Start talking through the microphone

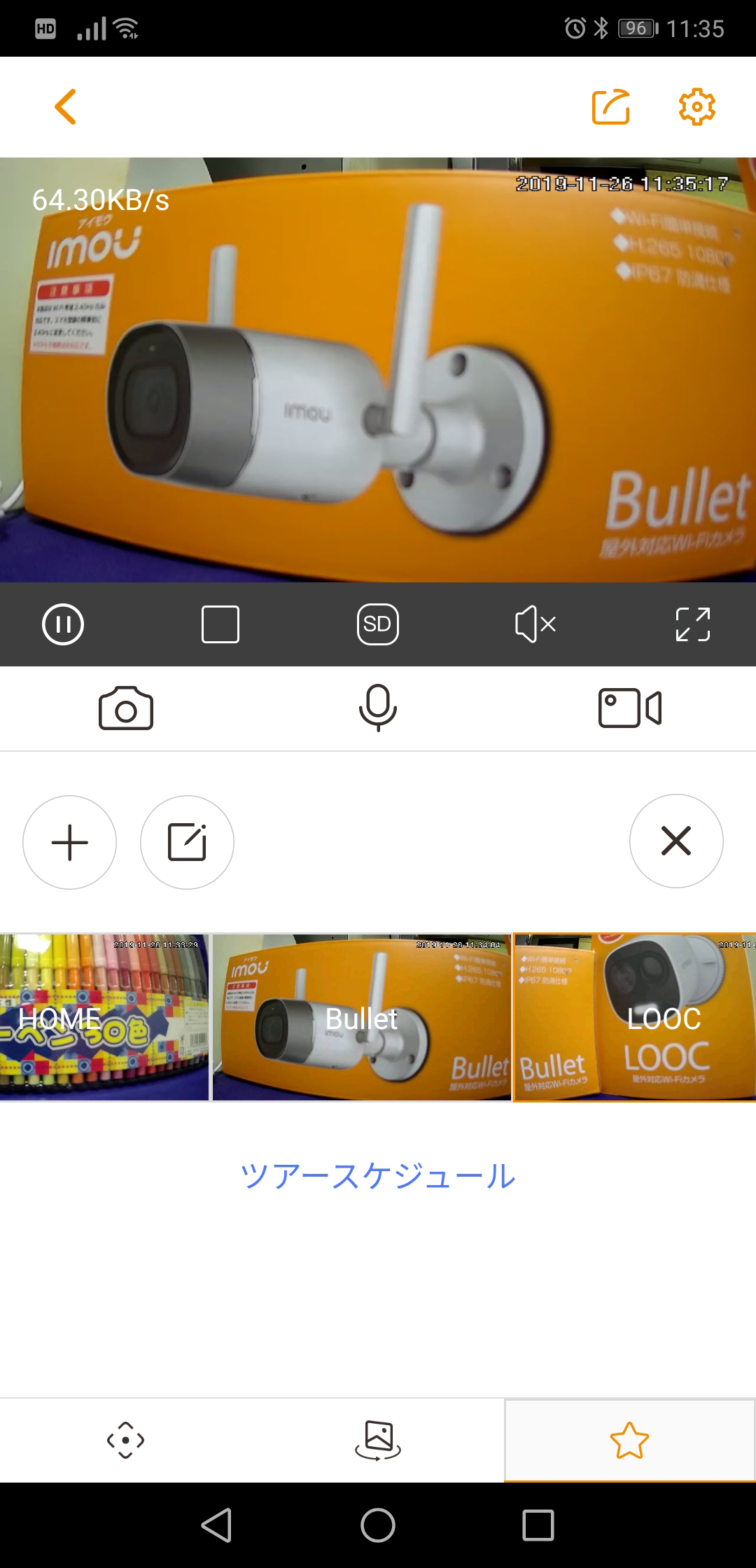(378, 708)
